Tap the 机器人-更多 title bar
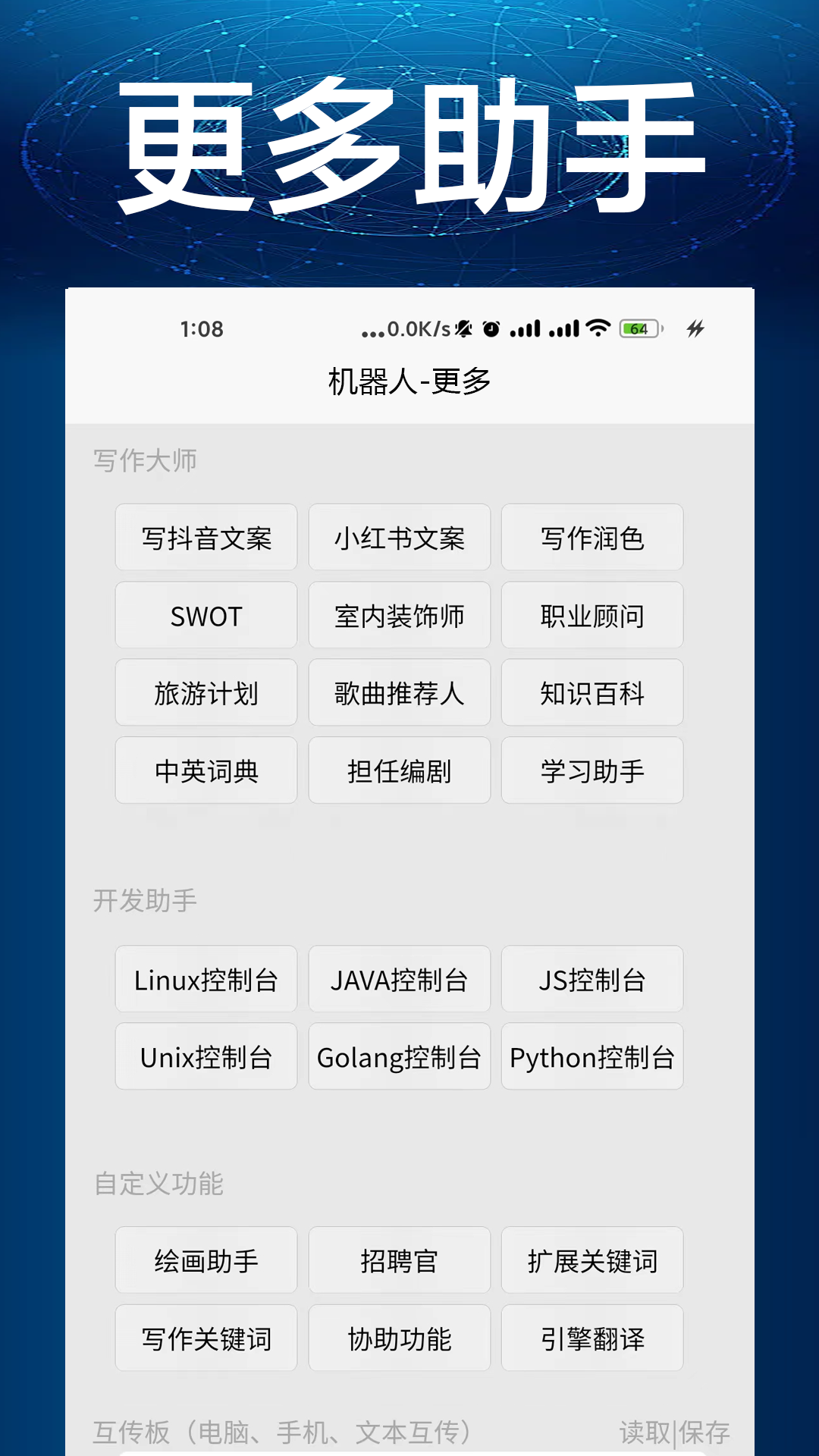 coord(409,381)
